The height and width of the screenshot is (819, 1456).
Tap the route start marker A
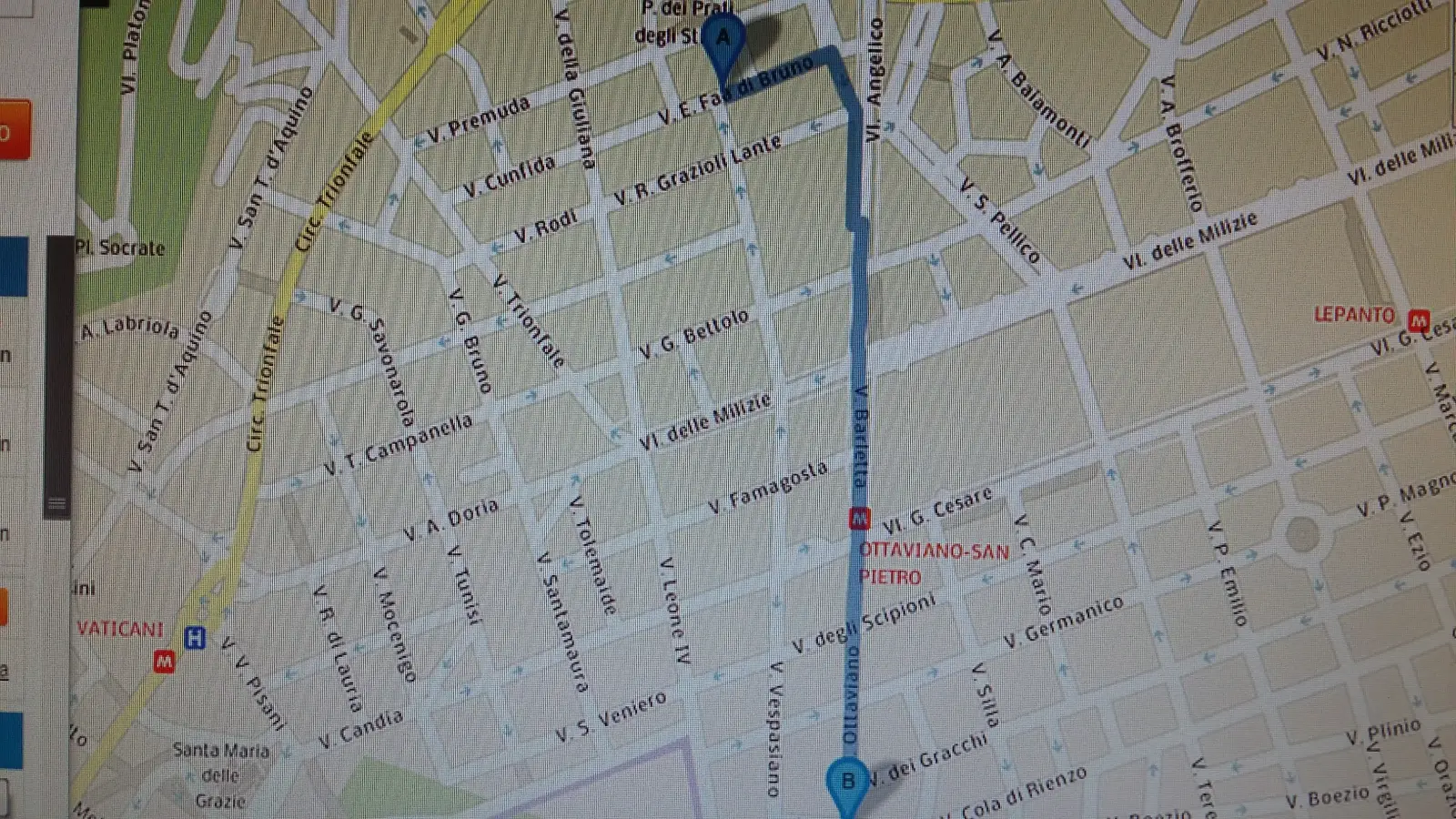[723, 39]
